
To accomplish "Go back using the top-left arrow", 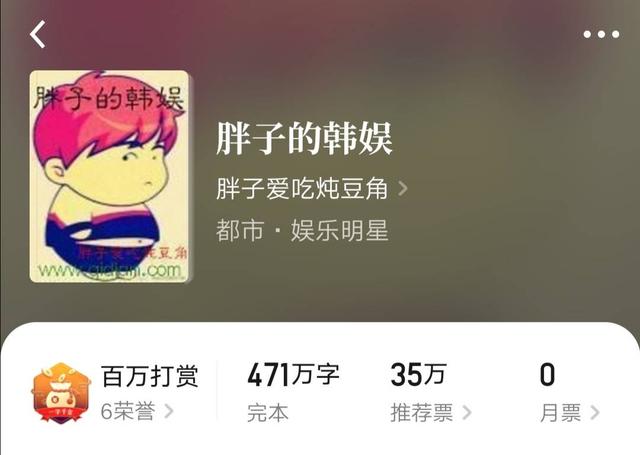I will click(x=38, y=35).
